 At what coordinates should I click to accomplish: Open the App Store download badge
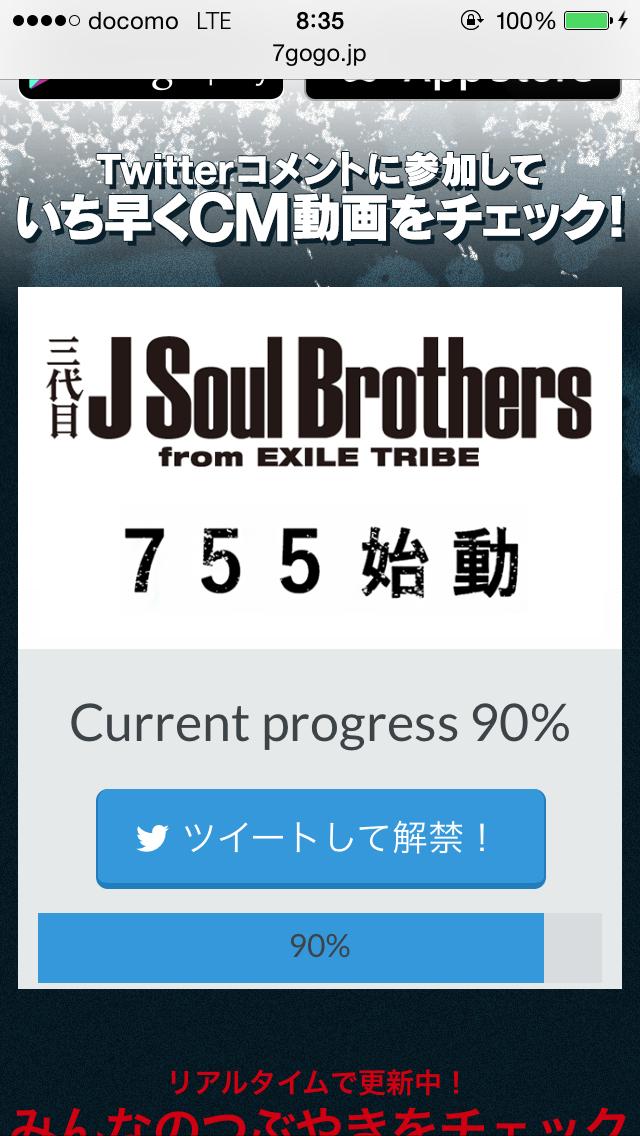coord(462,84)
